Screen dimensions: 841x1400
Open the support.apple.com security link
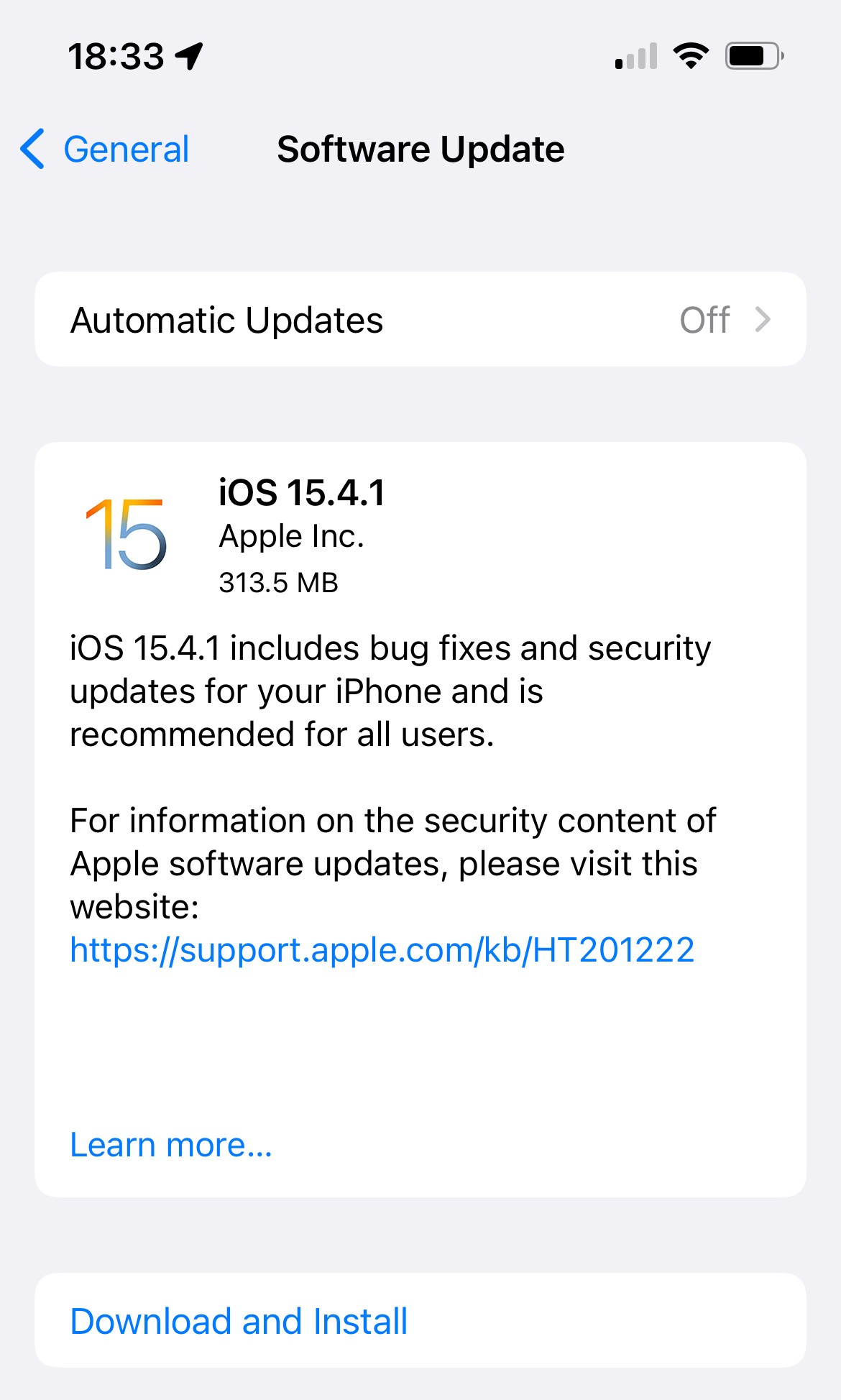[x=382, y=950]
